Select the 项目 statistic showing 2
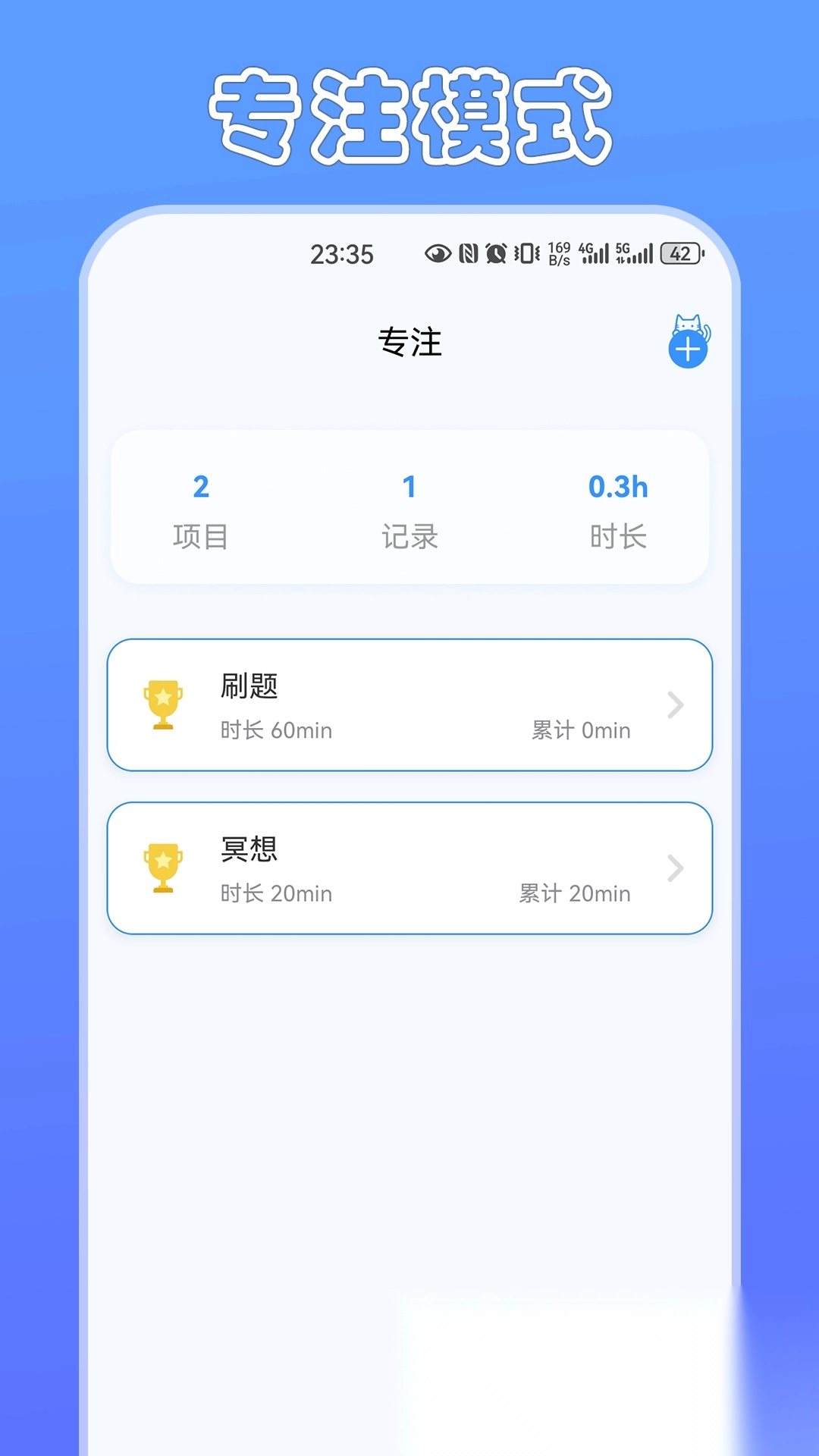The image size is (819, 1456). 200,508
